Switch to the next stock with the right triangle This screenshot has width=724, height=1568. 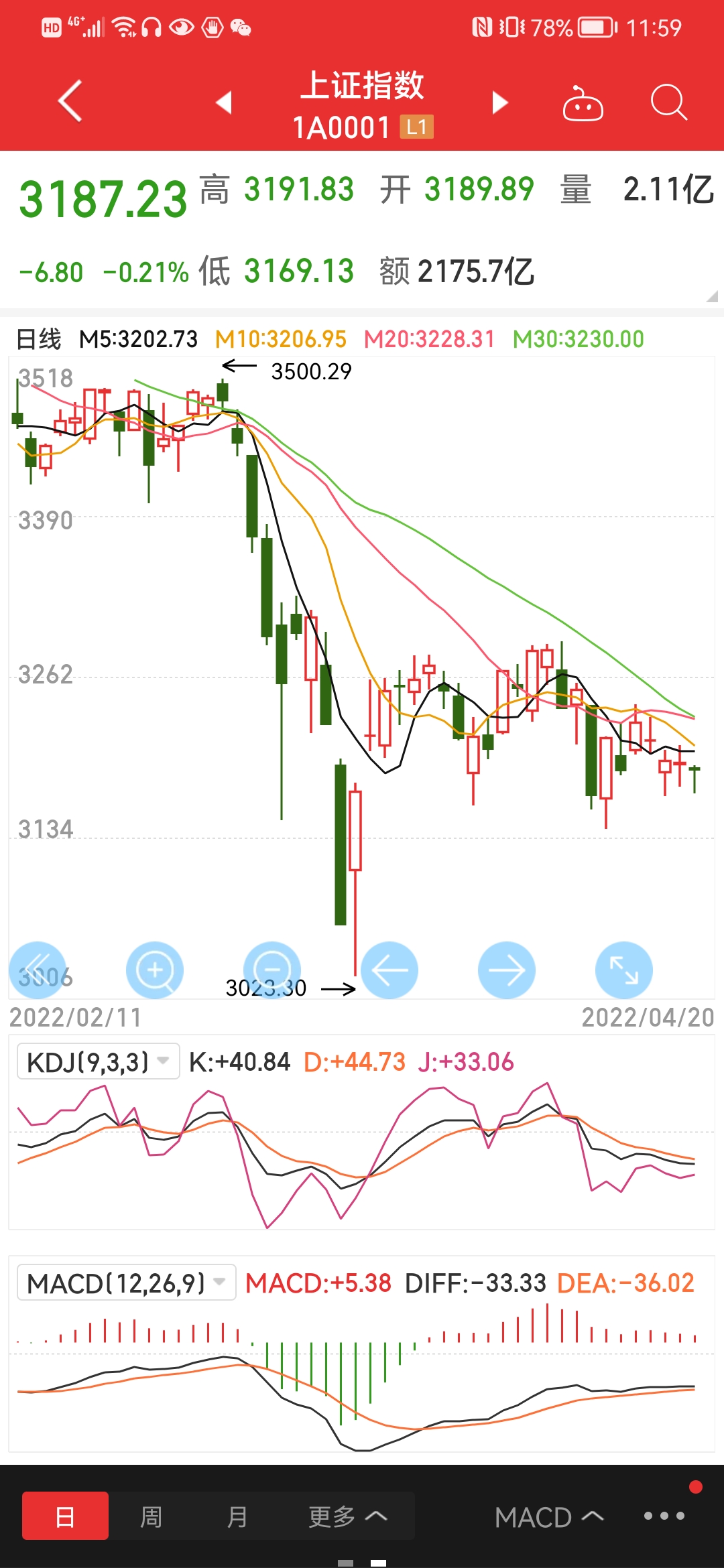click(x=500, y=103)
